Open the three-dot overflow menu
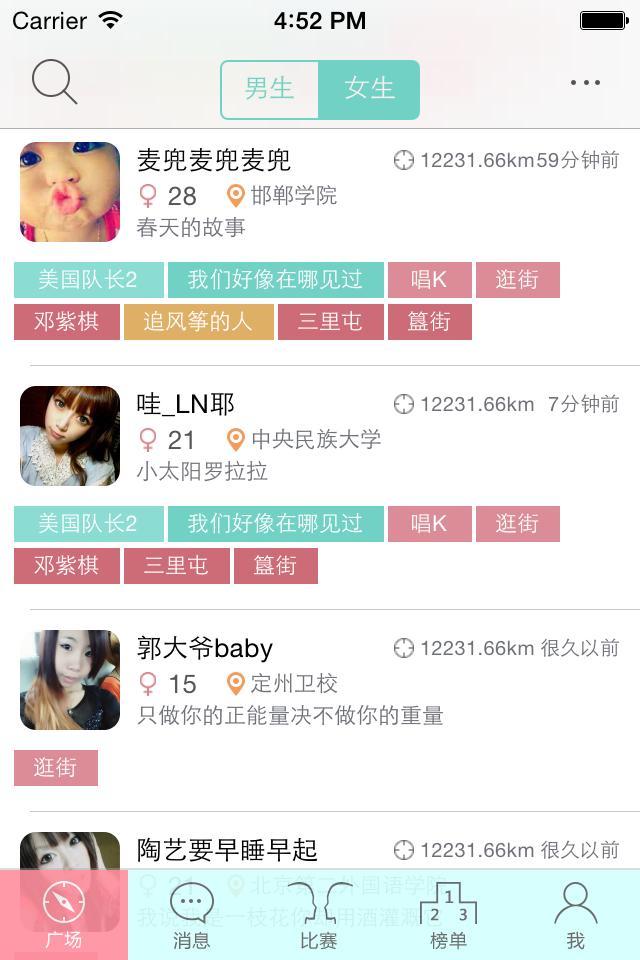Screen dimensions: 640x960 [585, 83]
